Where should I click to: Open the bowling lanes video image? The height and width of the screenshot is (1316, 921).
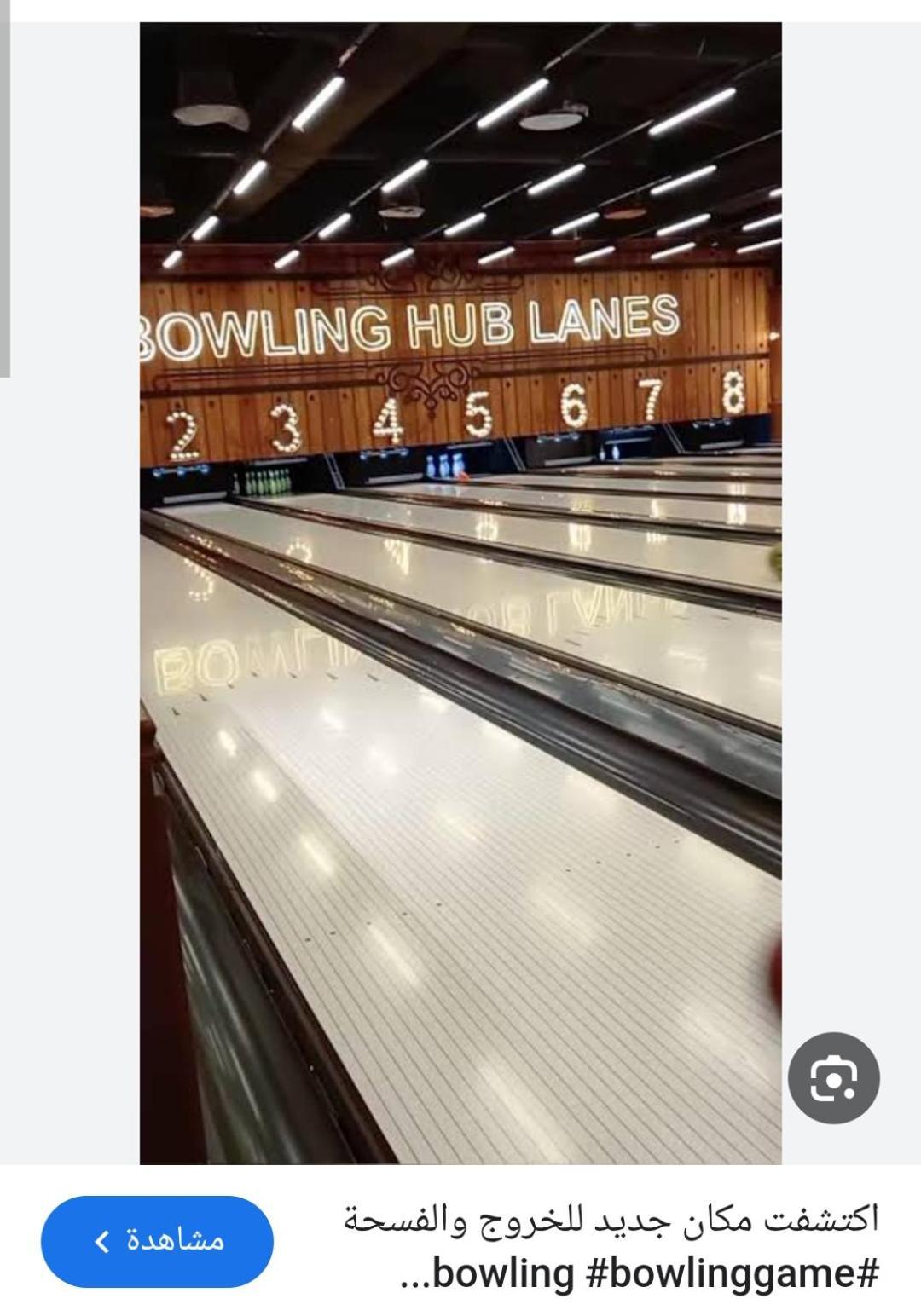[x=460, y=597]
